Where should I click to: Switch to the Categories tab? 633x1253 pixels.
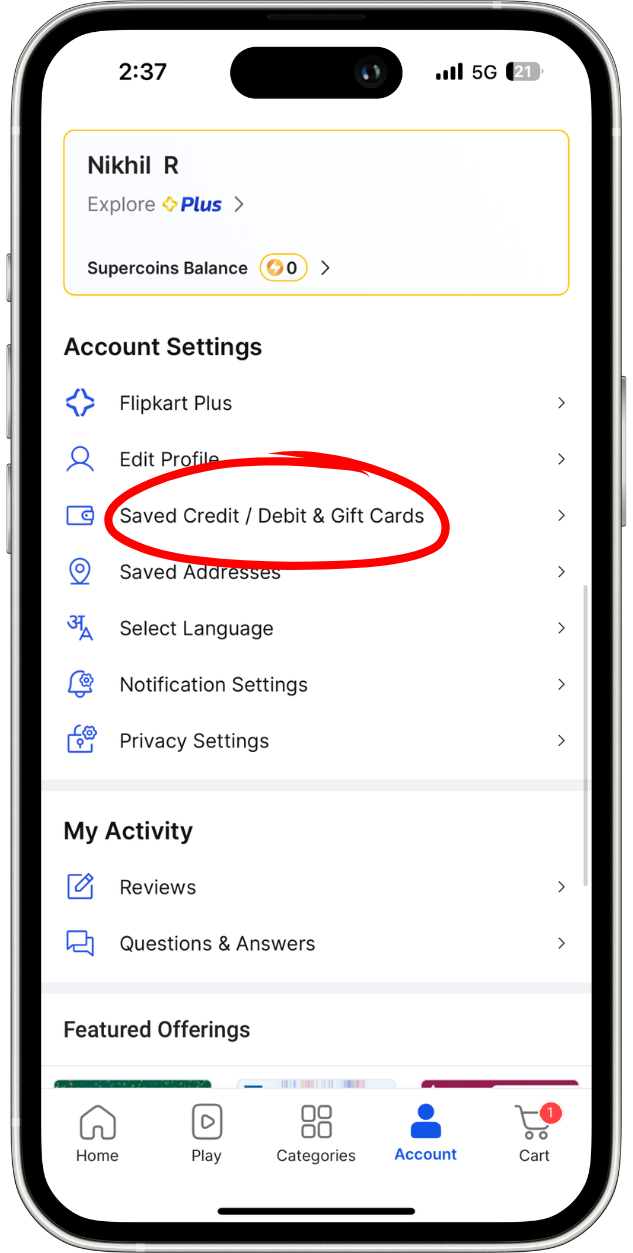click(316, 1133)
